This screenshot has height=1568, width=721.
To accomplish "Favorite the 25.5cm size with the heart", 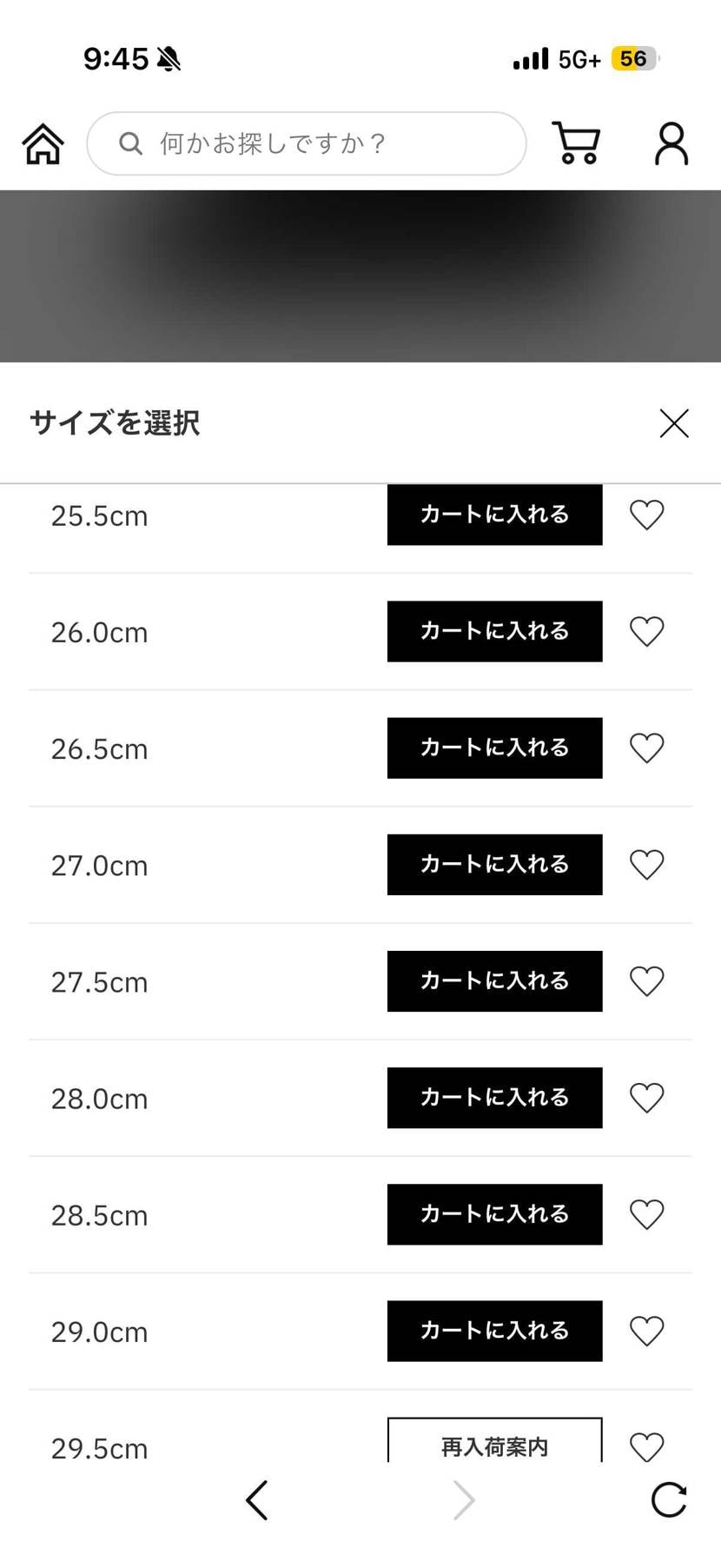I will [646, 515].
